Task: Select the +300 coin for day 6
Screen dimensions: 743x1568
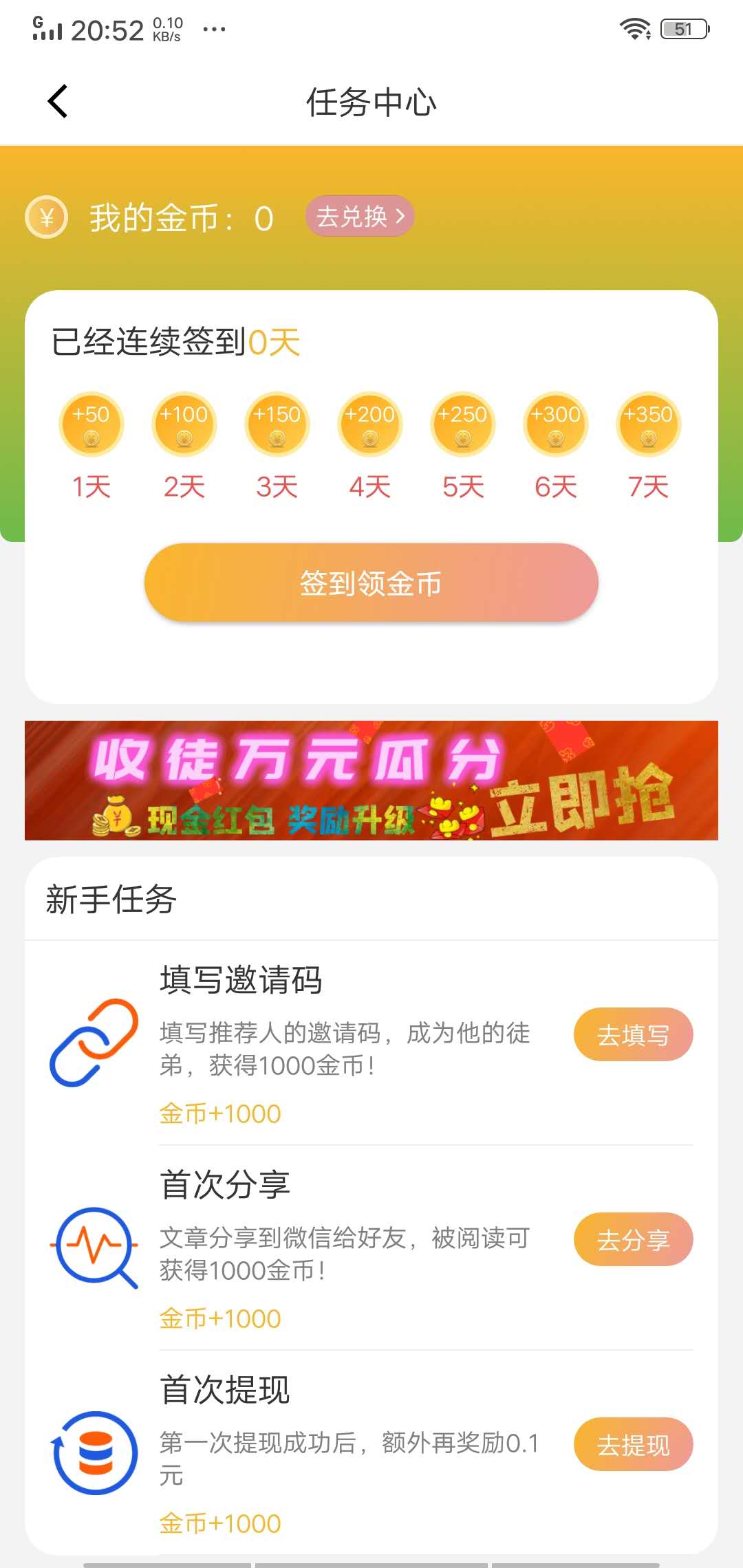Action: point(555,424)
